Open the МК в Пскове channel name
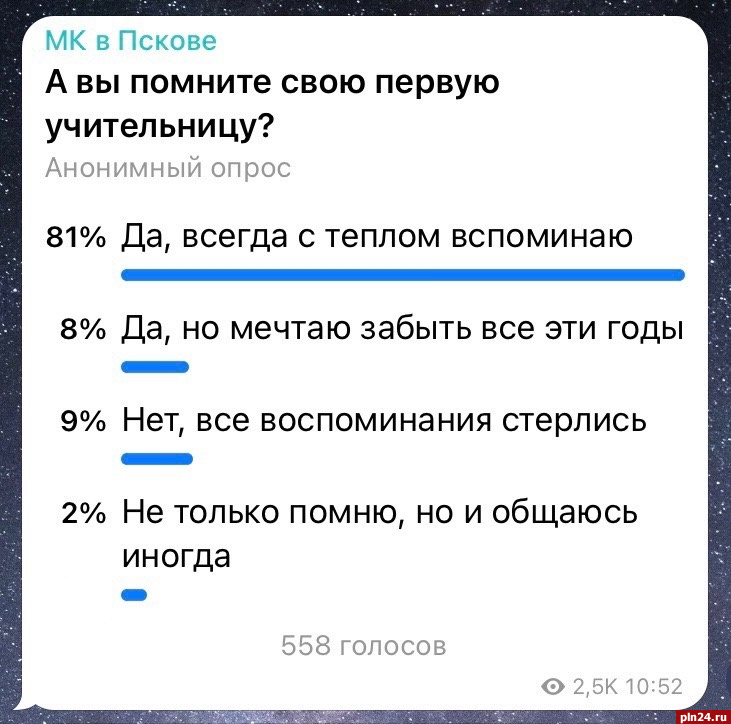 (x=130, y=41)
